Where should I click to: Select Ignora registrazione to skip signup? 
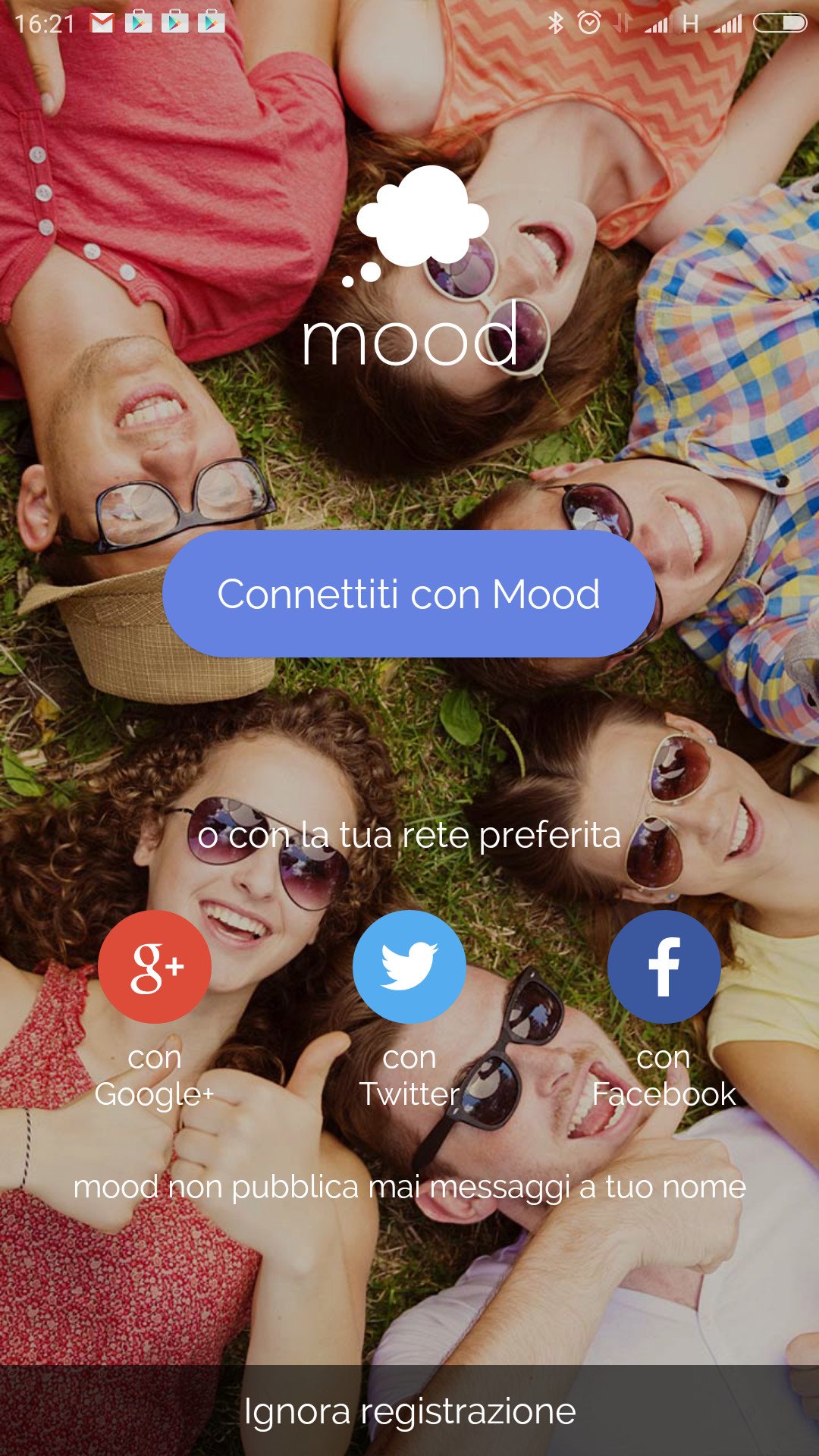[409, 1411]
